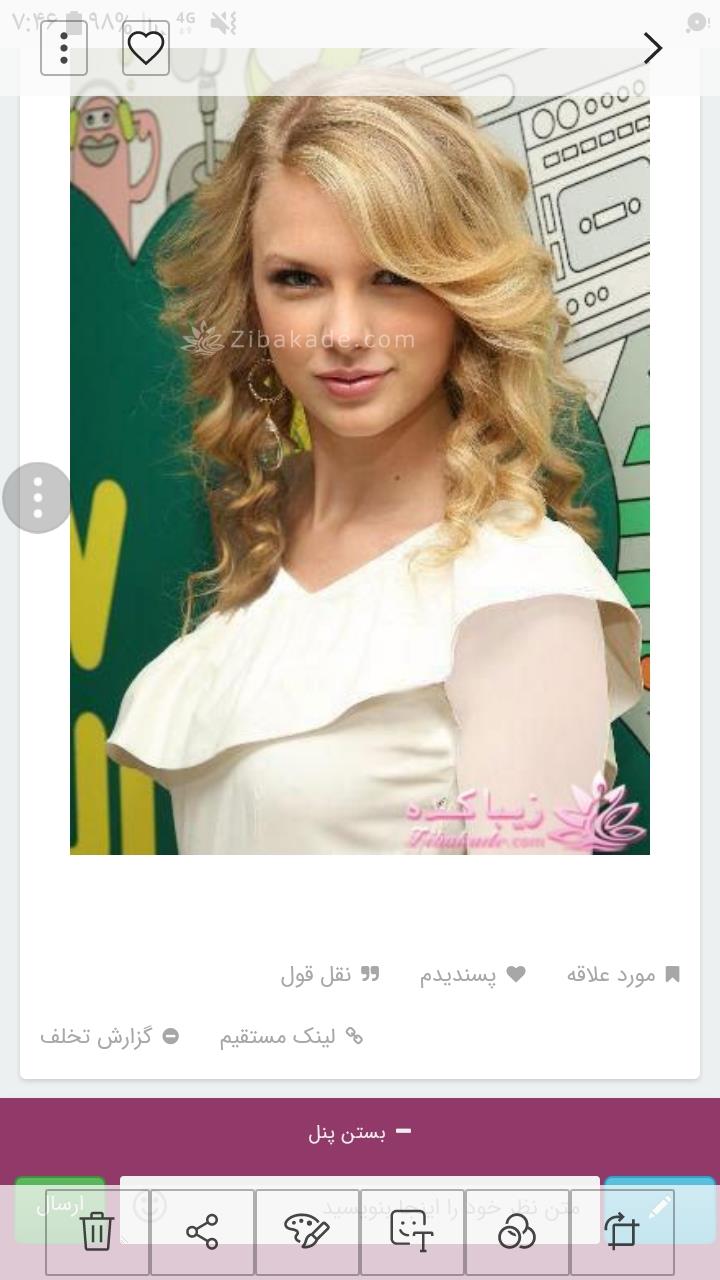Expand the floating three-dot handle on left edge

coord(37,495)
